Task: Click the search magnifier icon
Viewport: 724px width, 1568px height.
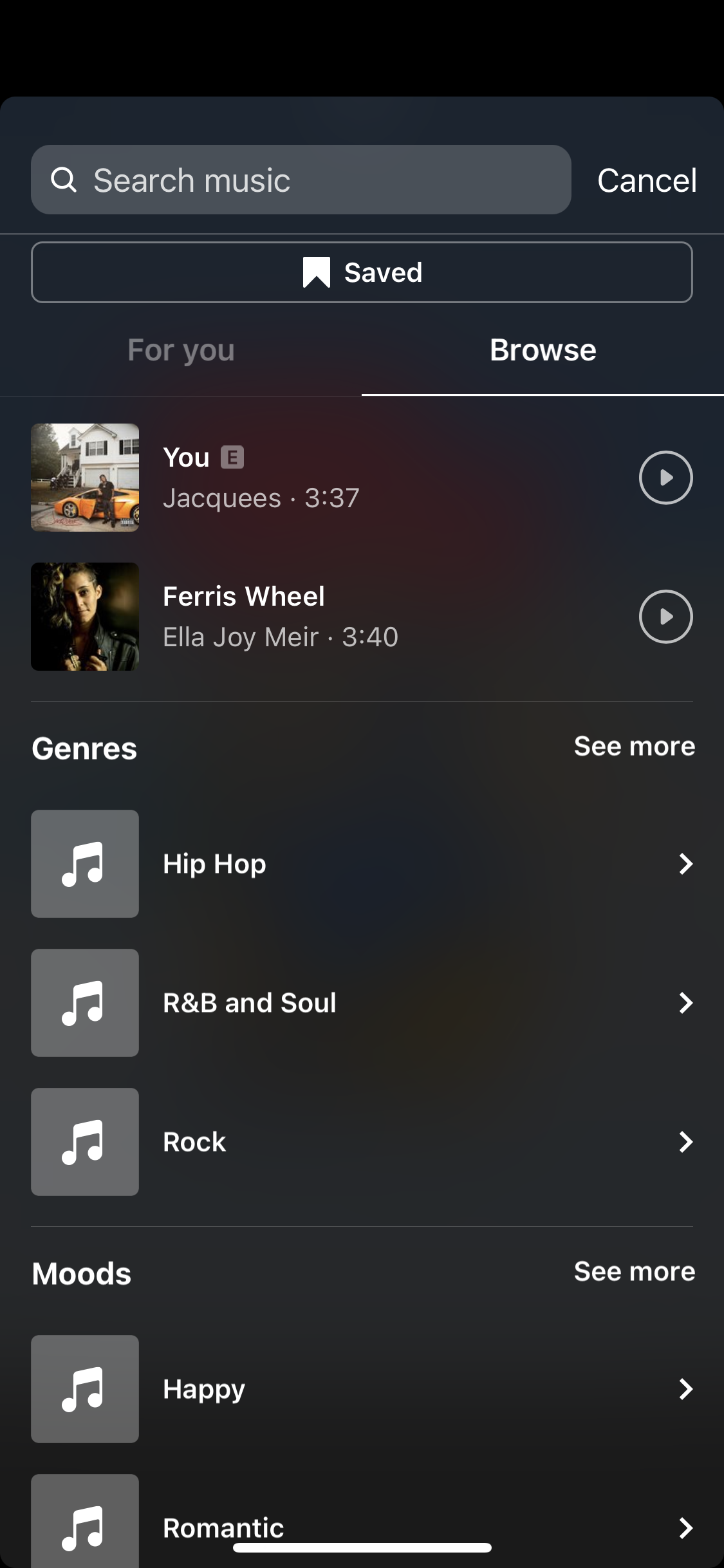Action: pyautogui.click(x=64, y=180)
